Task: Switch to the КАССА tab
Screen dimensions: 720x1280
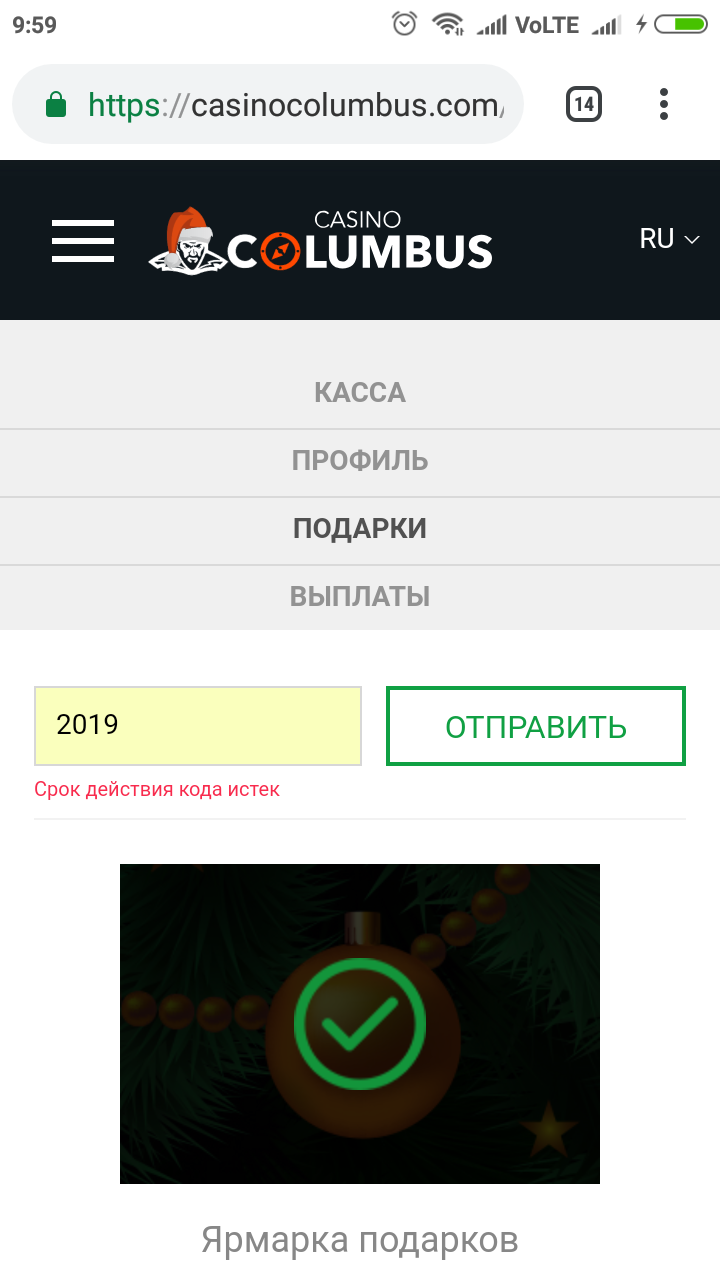Action: tap(360, 393)
